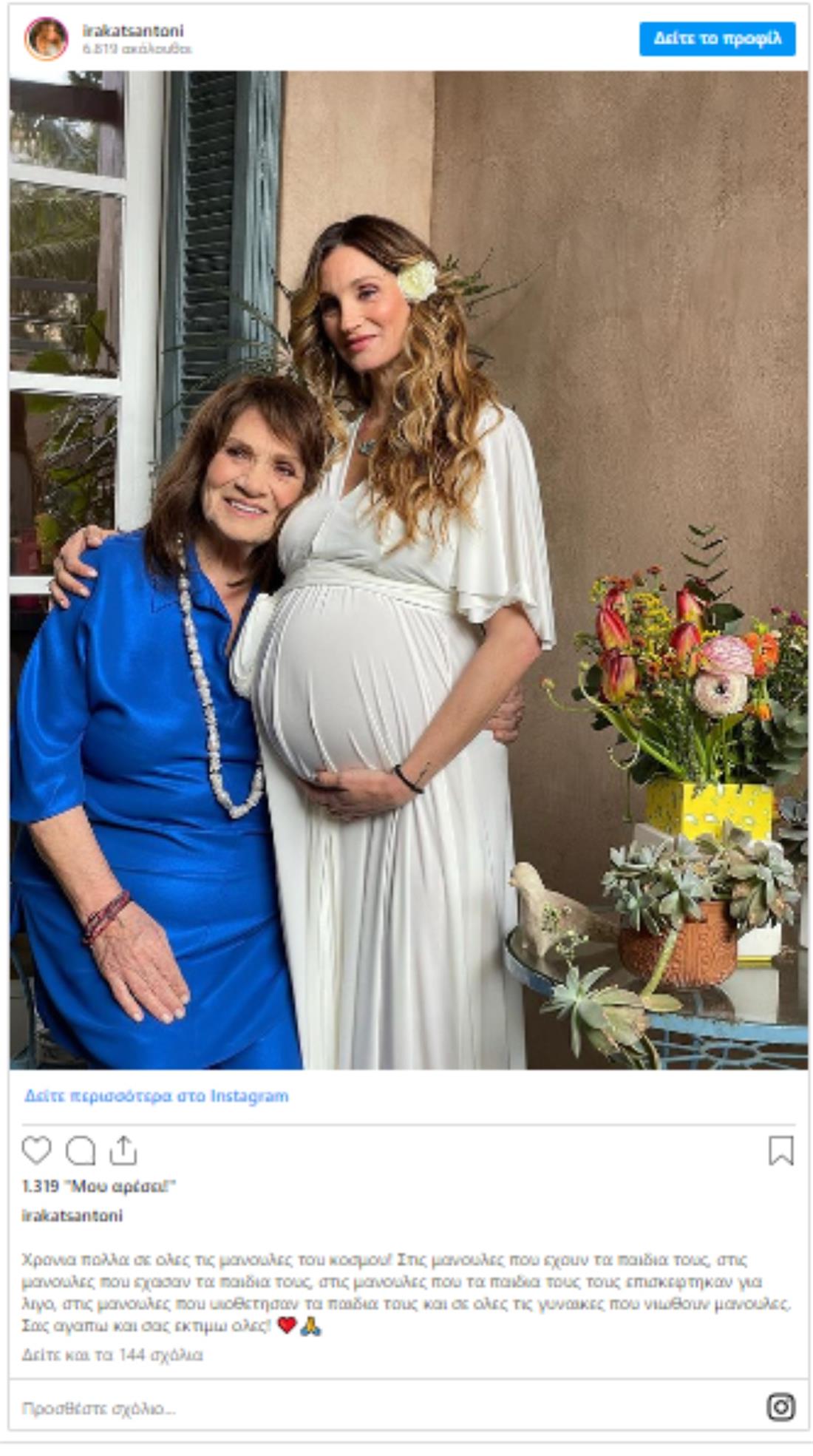
Task: Tap the blue 'Δείτε το προφίλ' button
Action: click(x=716, y=39)
